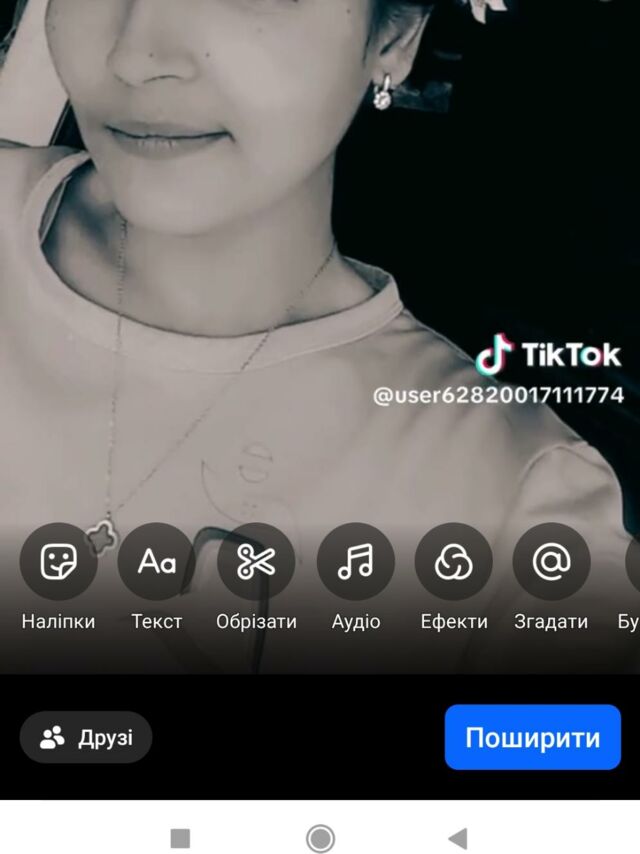This screenshot has width=640, height=854.
Task: Tap the Згадати mention tool
Action: (x=551, y=562)
